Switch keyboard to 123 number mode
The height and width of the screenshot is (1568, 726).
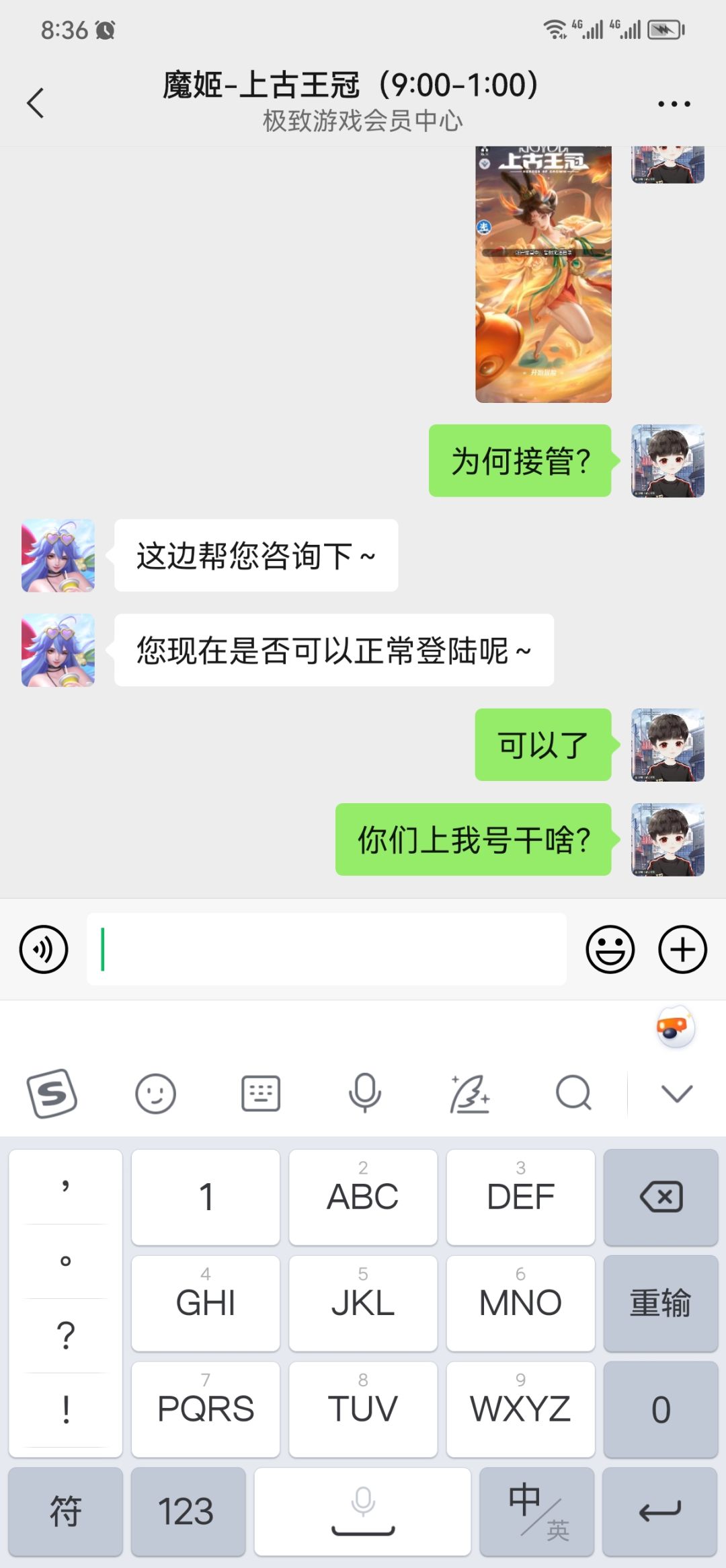point(188,1511)
